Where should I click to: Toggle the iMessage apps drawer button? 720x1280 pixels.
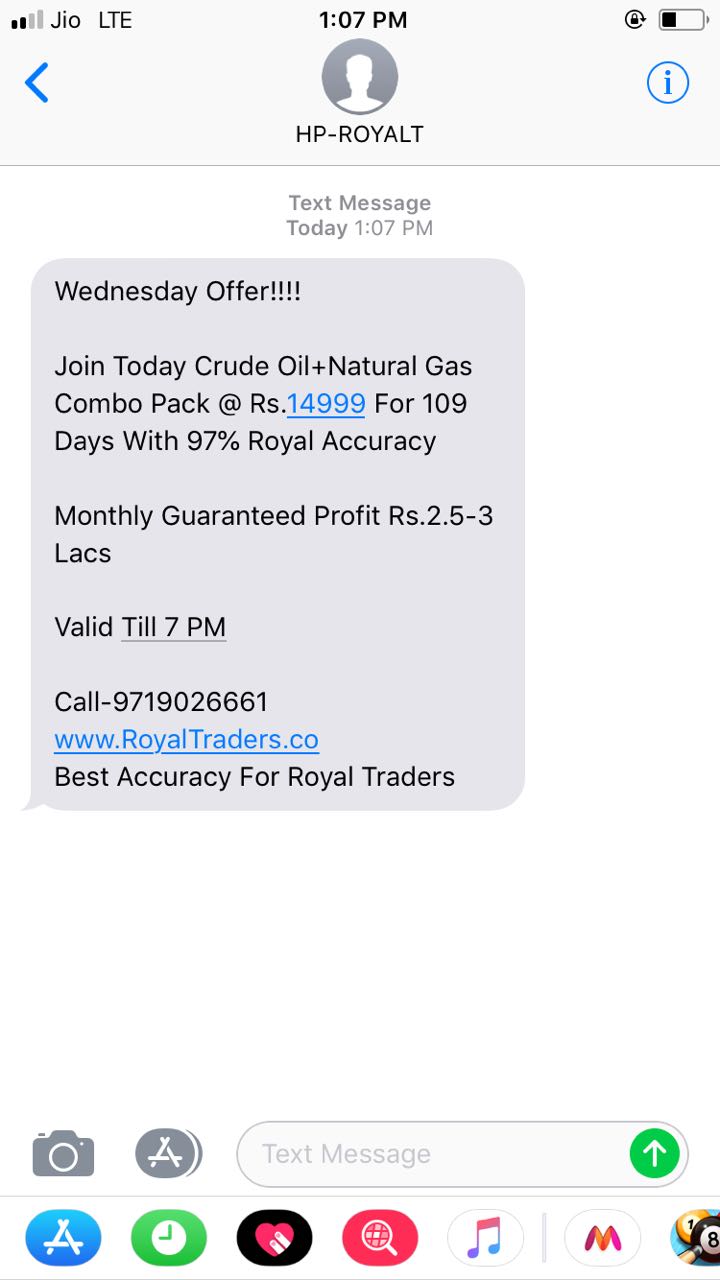point(168,1154)
